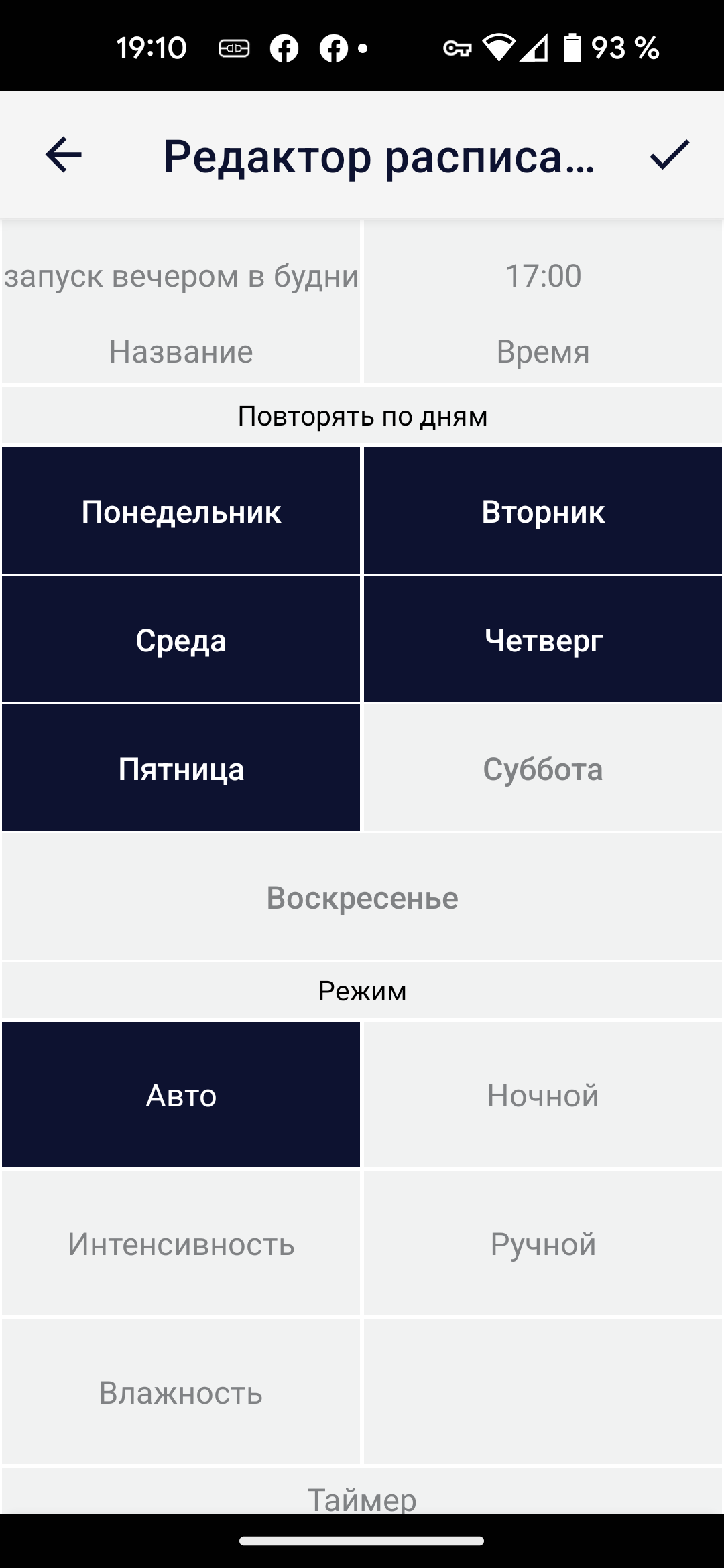Select the Ручной mode
The image size is (724, 1568).
coord(543,1243)
